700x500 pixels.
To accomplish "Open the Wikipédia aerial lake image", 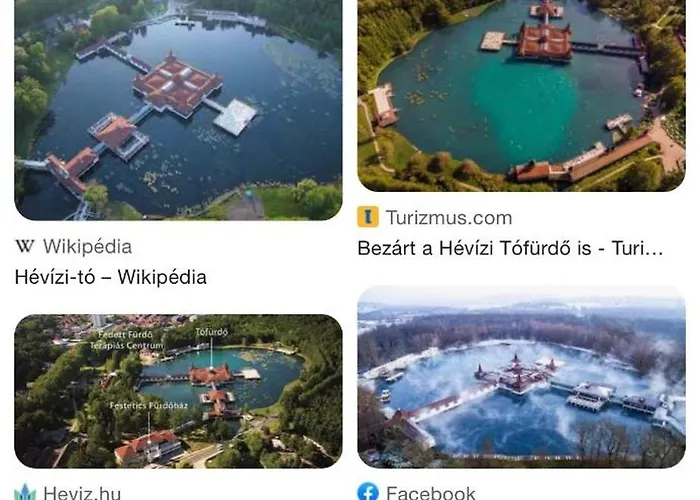I will [178, 110].
